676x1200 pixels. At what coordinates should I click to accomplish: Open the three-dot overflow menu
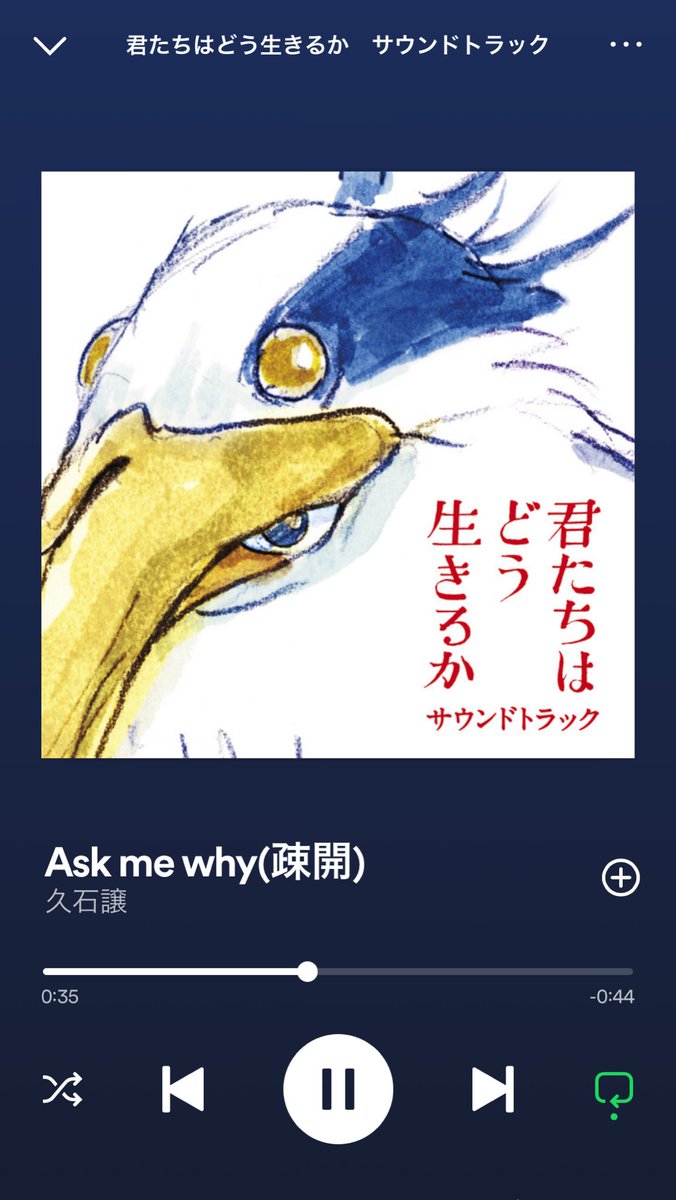click(626, 45)
